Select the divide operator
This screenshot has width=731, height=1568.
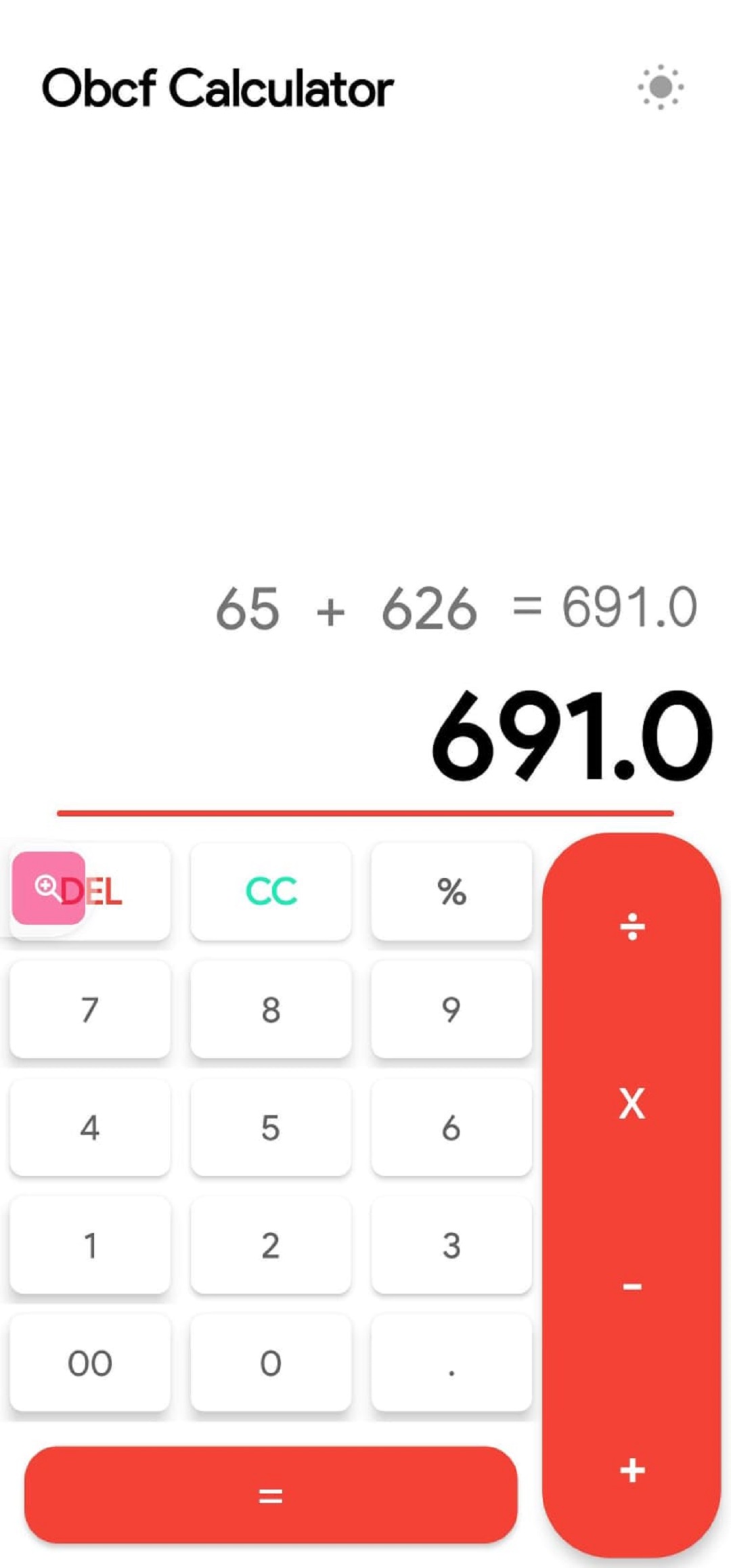632,927
